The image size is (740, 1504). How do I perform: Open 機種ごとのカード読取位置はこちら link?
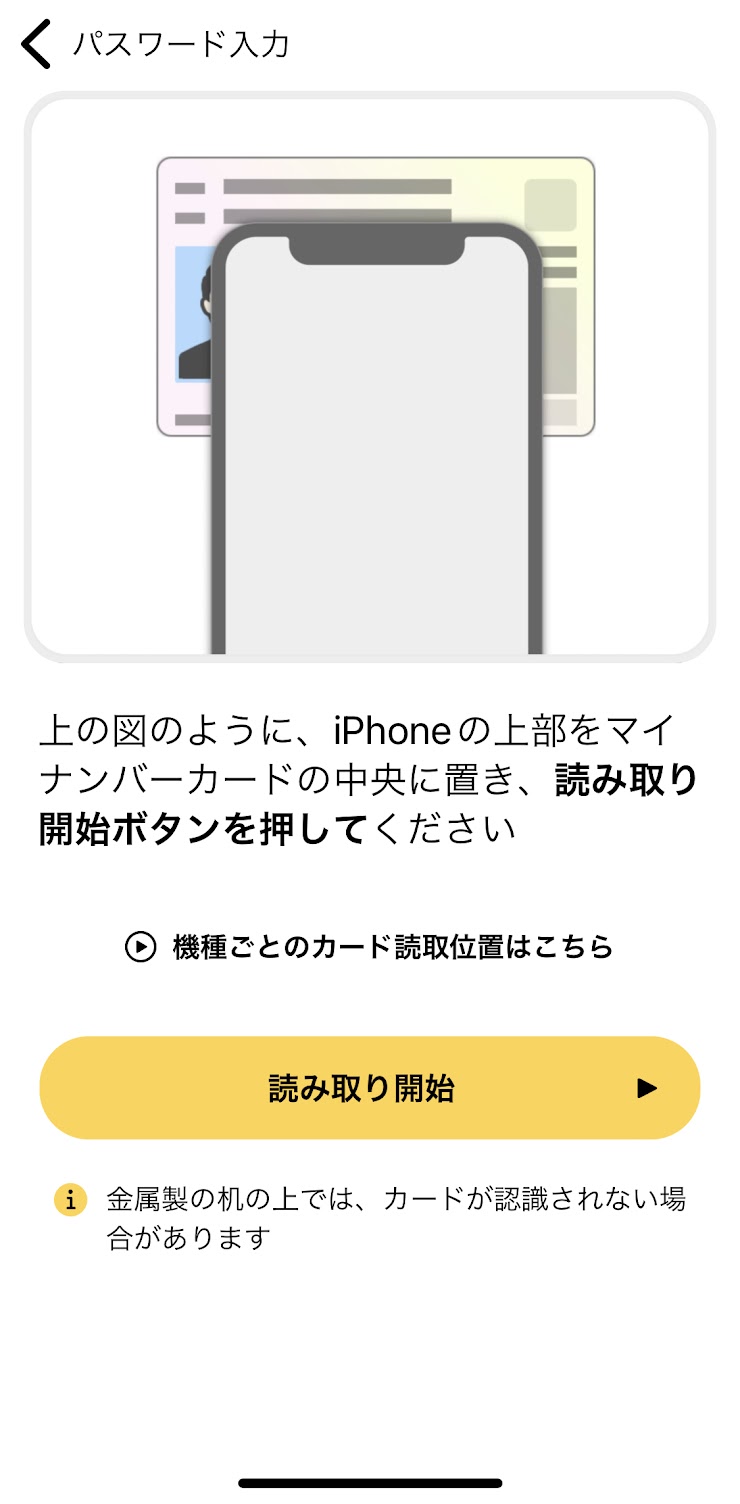click(x=369, y=946)
